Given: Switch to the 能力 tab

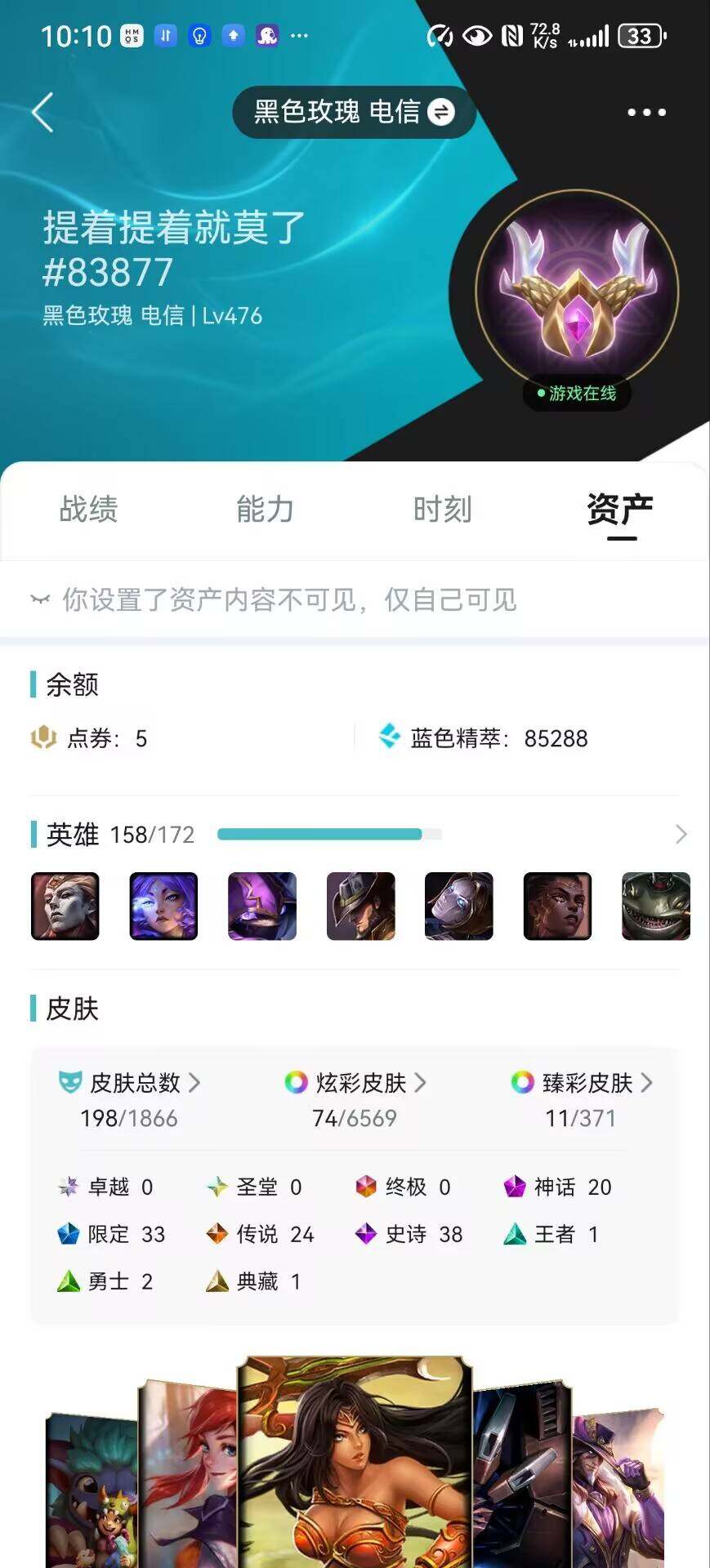Looking at the screenshot, I should coord(265,509).
